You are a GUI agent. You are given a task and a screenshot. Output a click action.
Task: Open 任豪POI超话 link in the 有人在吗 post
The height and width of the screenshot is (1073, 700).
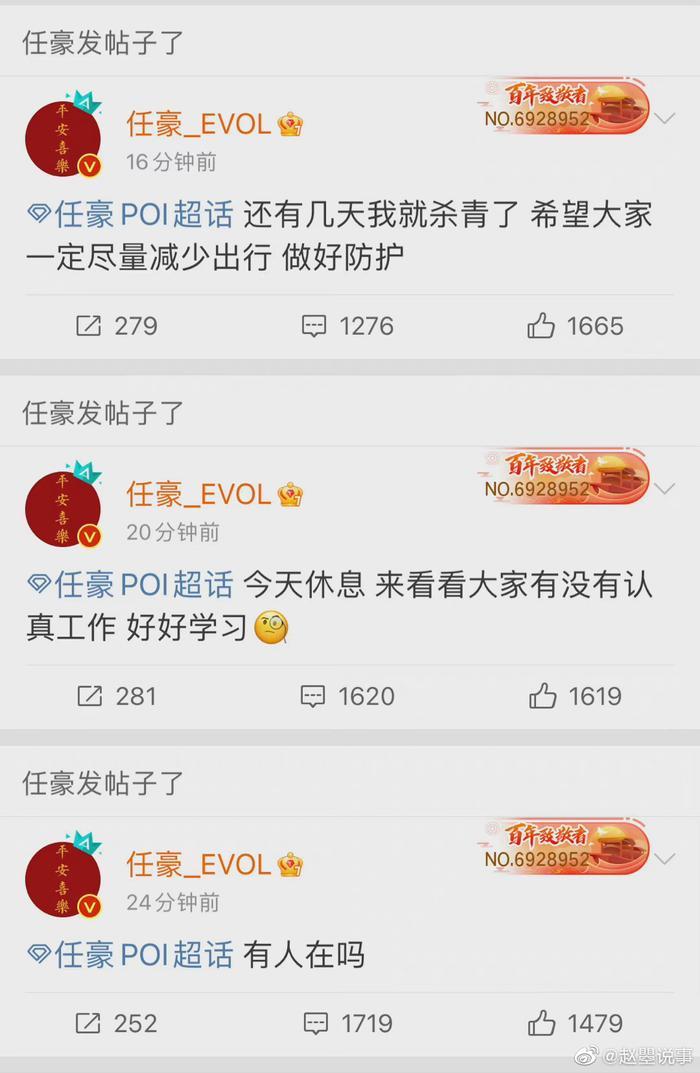pos(131,955)
